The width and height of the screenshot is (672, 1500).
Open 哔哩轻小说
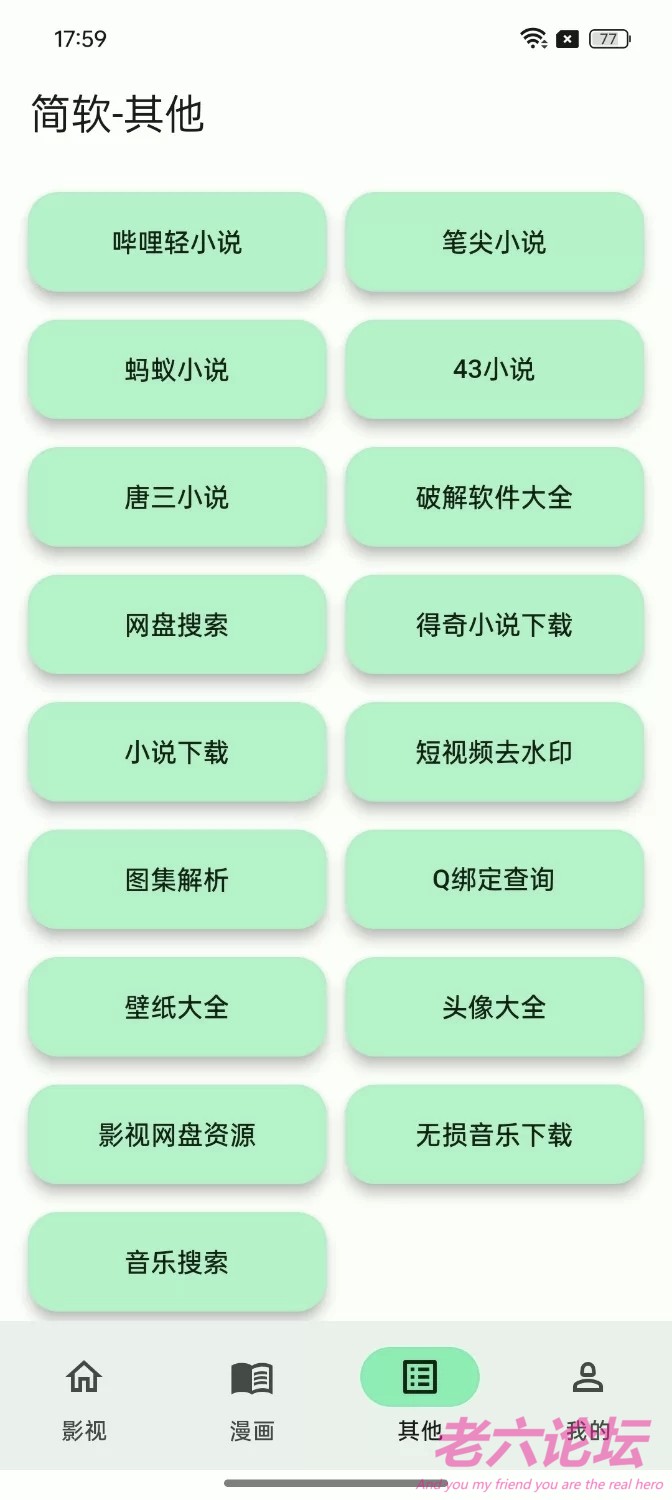[177, 242]
